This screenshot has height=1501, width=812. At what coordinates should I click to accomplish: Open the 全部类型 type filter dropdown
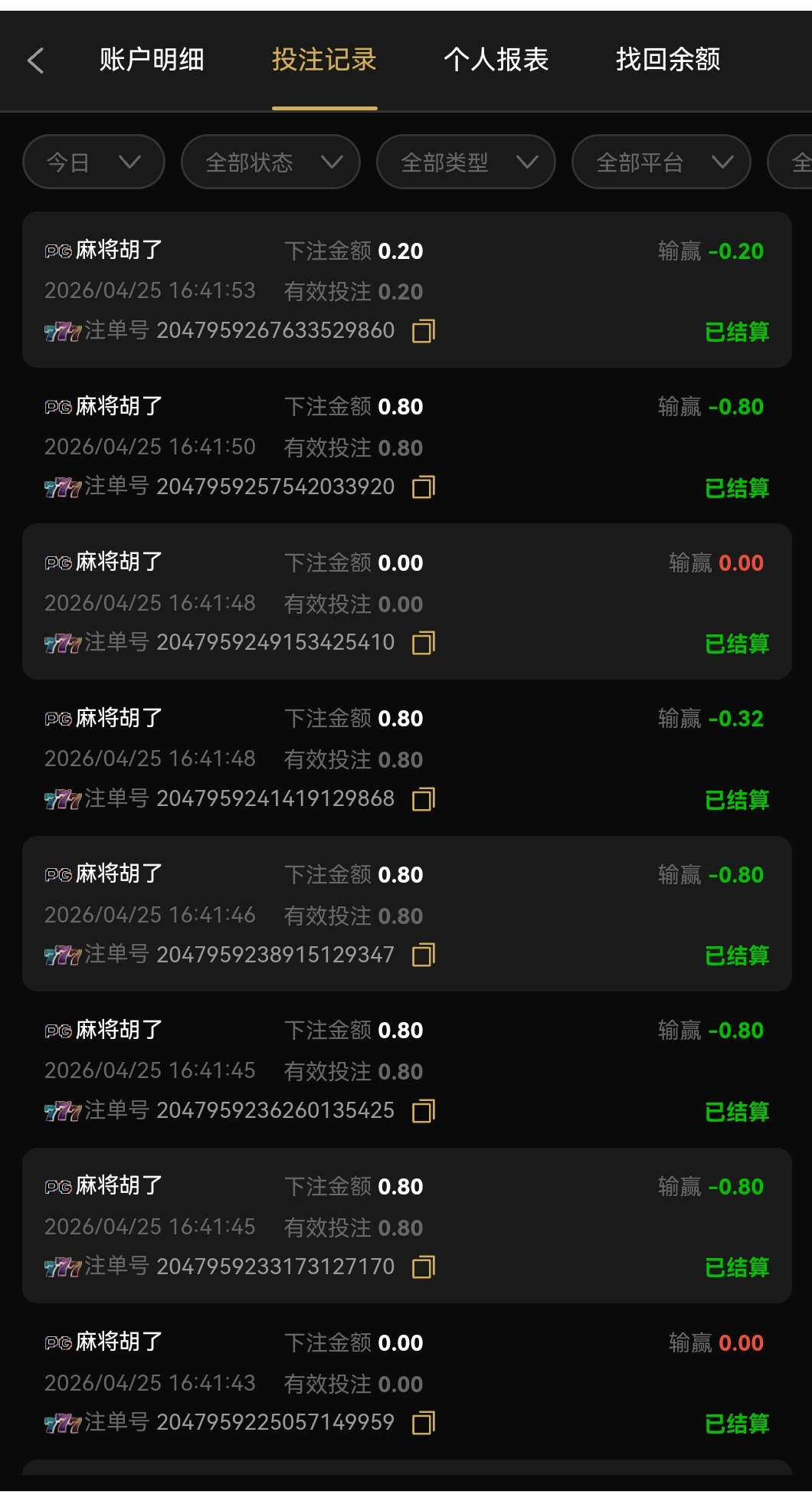pos(465,162)
